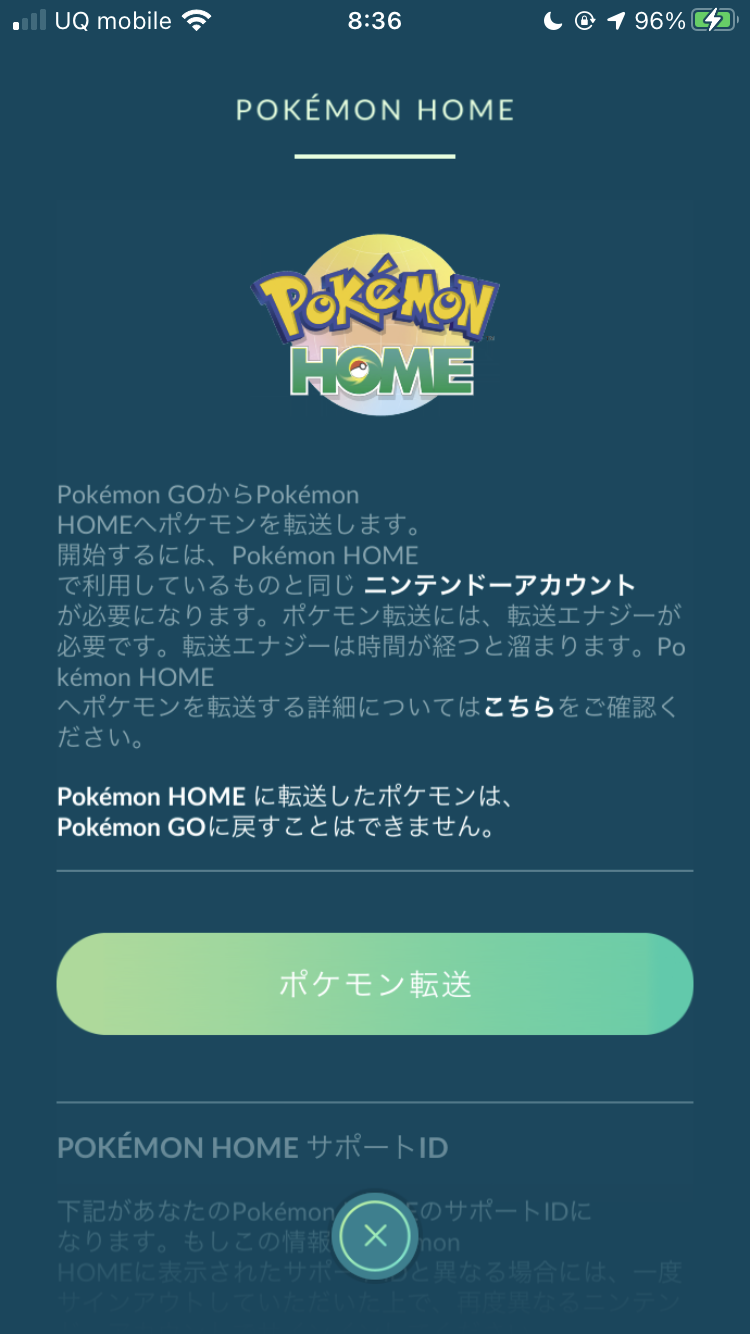Open the こちら details link

(518, 708)
